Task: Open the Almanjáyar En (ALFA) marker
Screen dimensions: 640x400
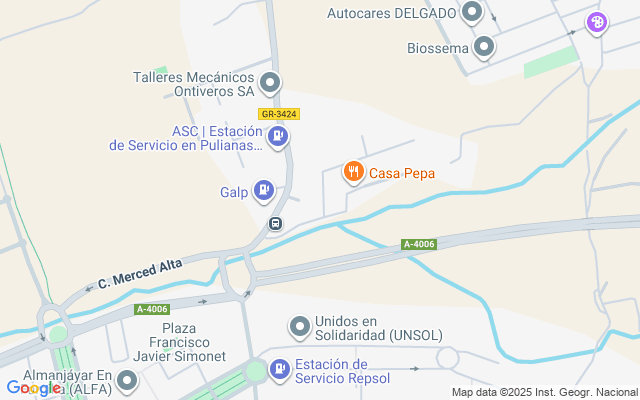Action: [x=127, y=380]
